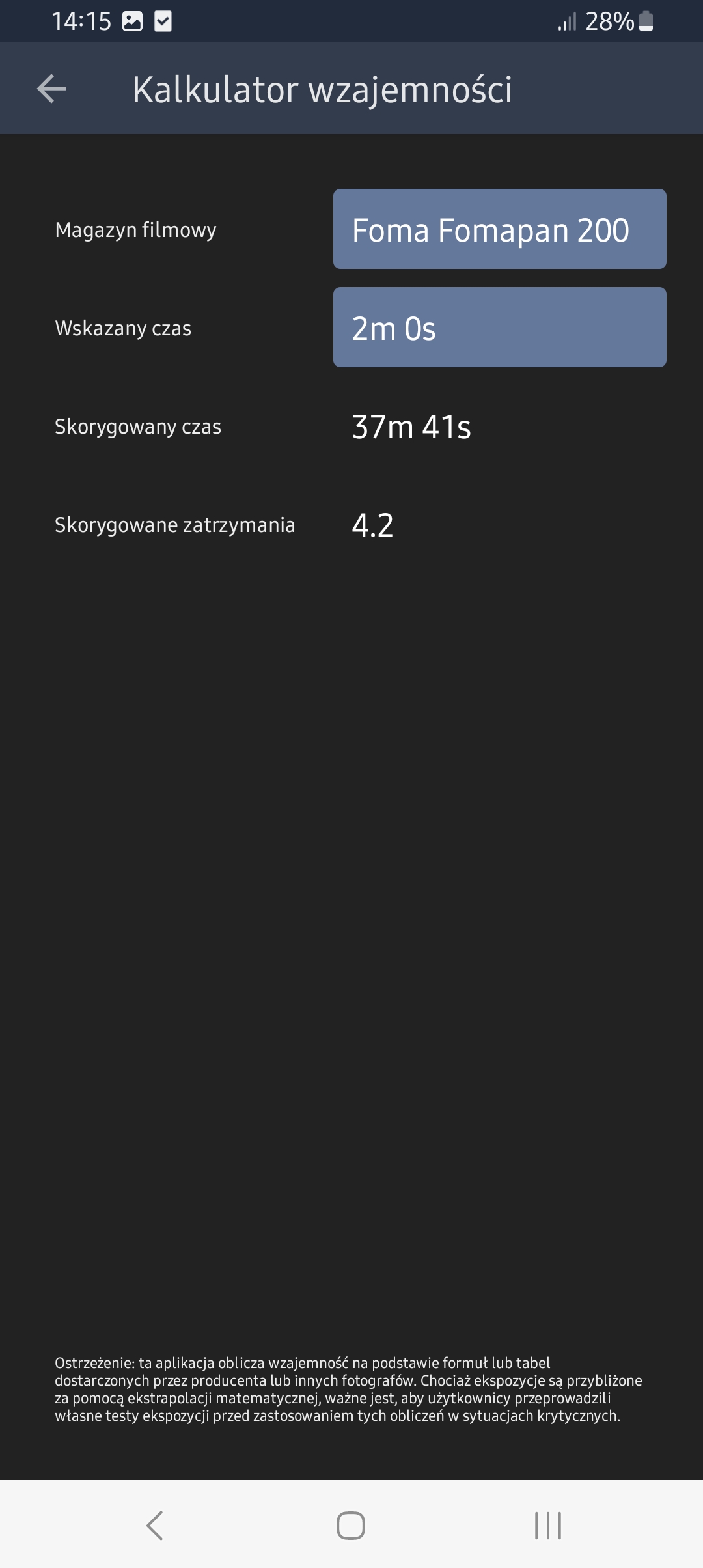The width and height of the screenshot is (703, 1568).
Task: Go to the home screen
Action: click(351, 1525)
